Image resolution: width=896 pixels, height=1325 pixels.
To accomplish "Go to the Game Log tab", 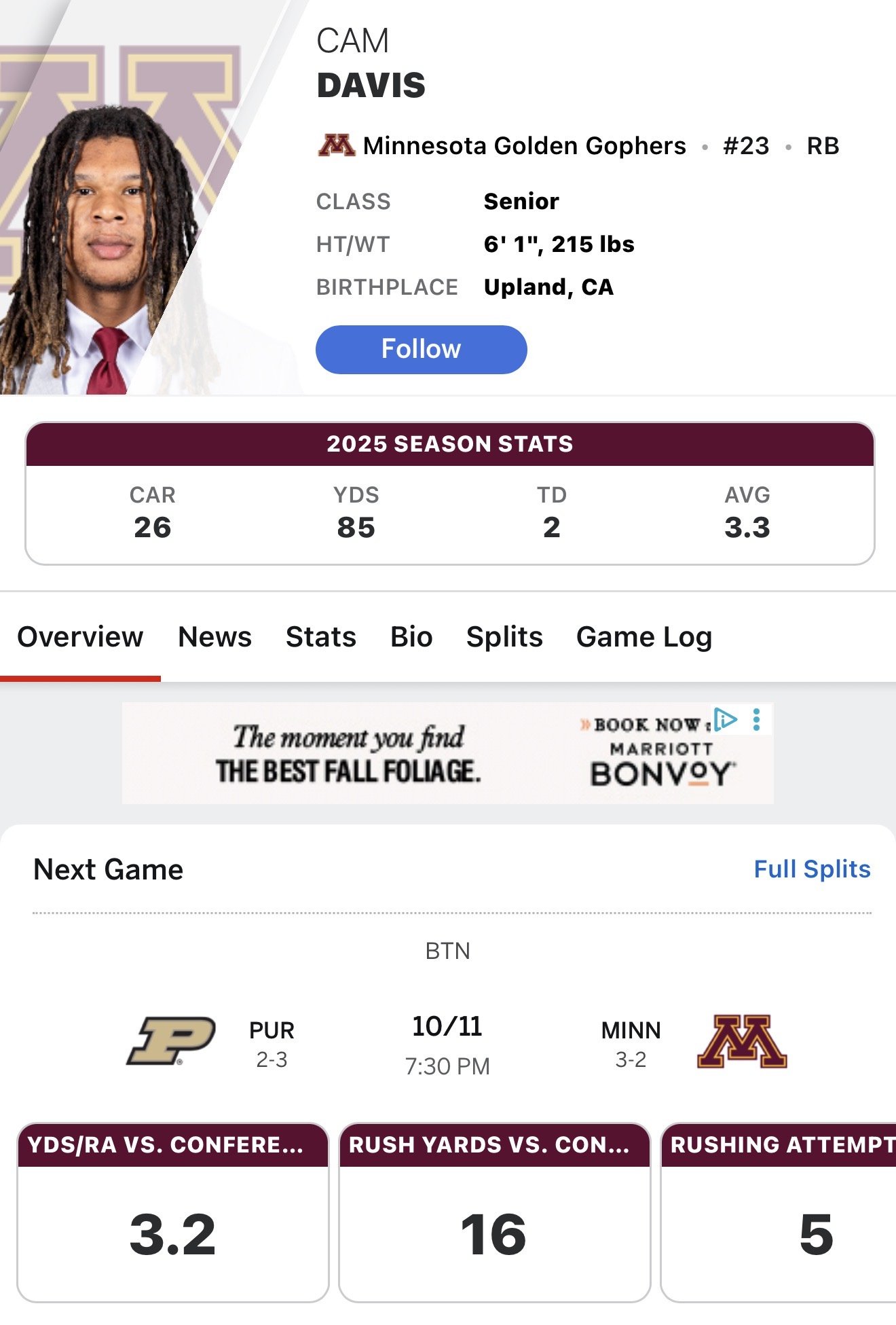I will point(643,637).
